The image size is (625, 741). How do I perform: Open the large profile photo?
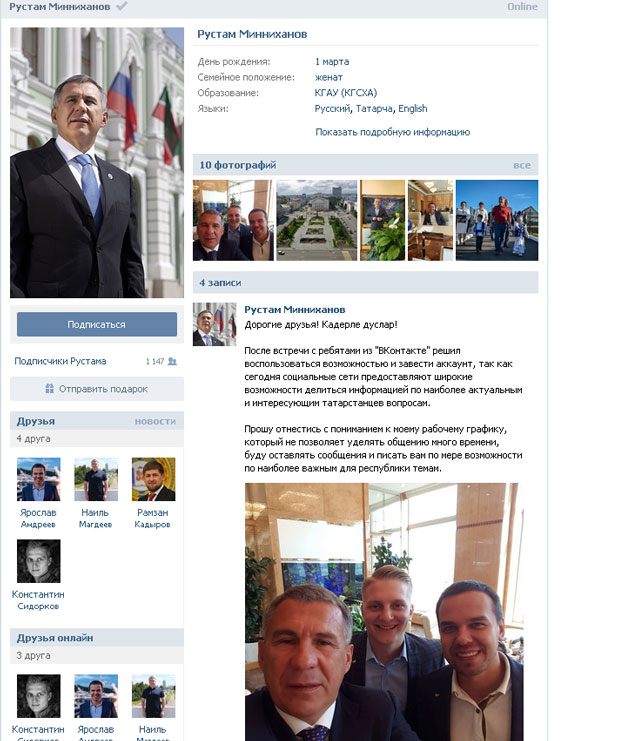point(97,162)
